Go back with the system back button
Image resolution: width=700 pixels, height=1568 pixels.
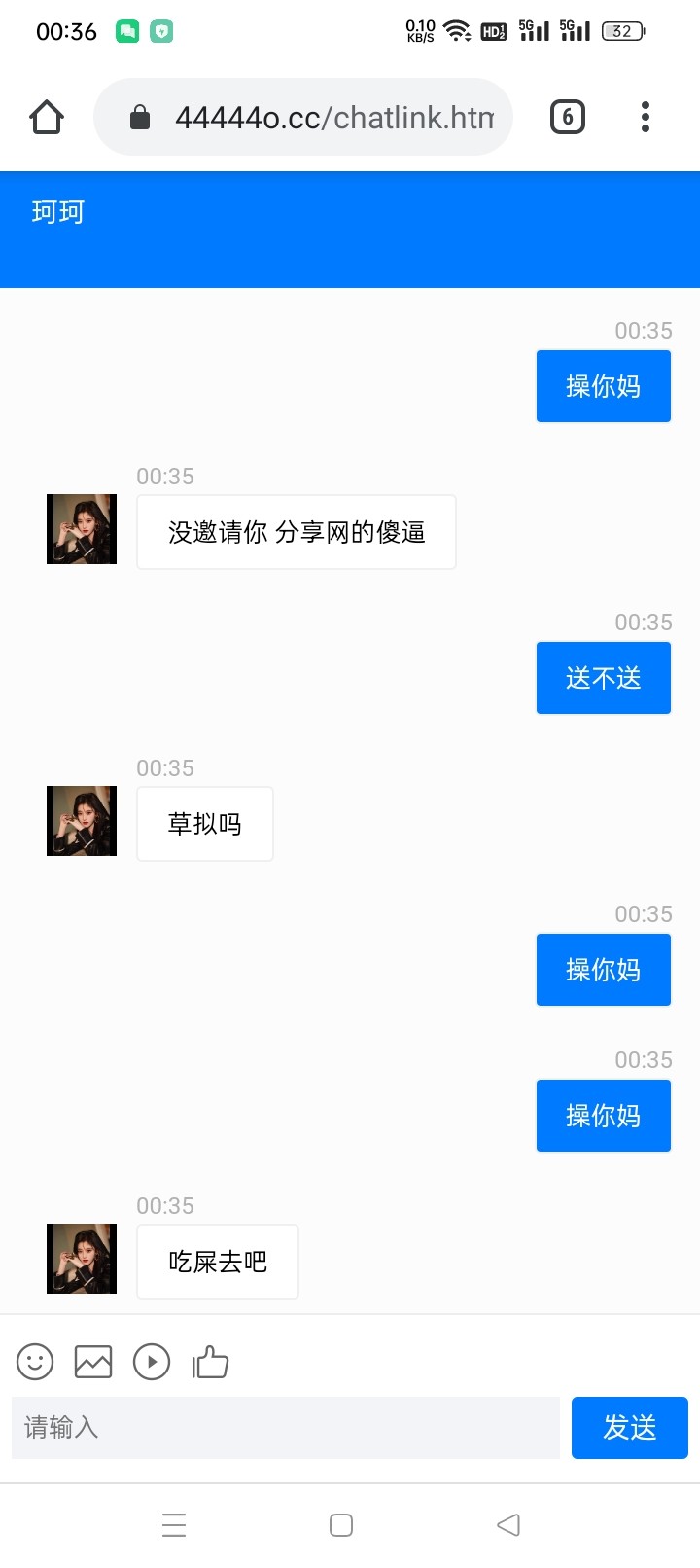508,1525
